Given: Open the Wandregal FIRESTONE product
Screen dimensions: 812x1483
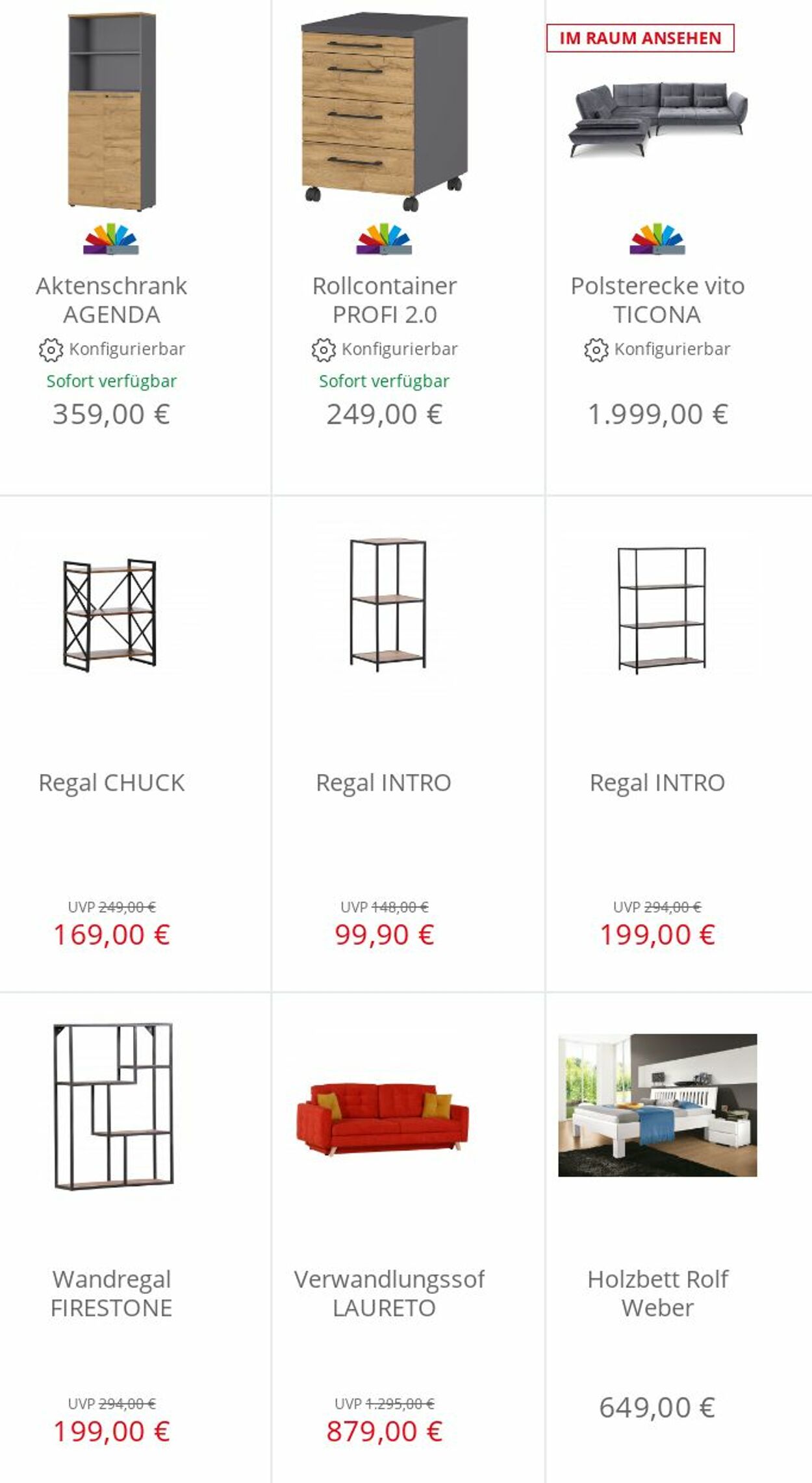Looking at the screenshot, I should [x=112, y=1293].
